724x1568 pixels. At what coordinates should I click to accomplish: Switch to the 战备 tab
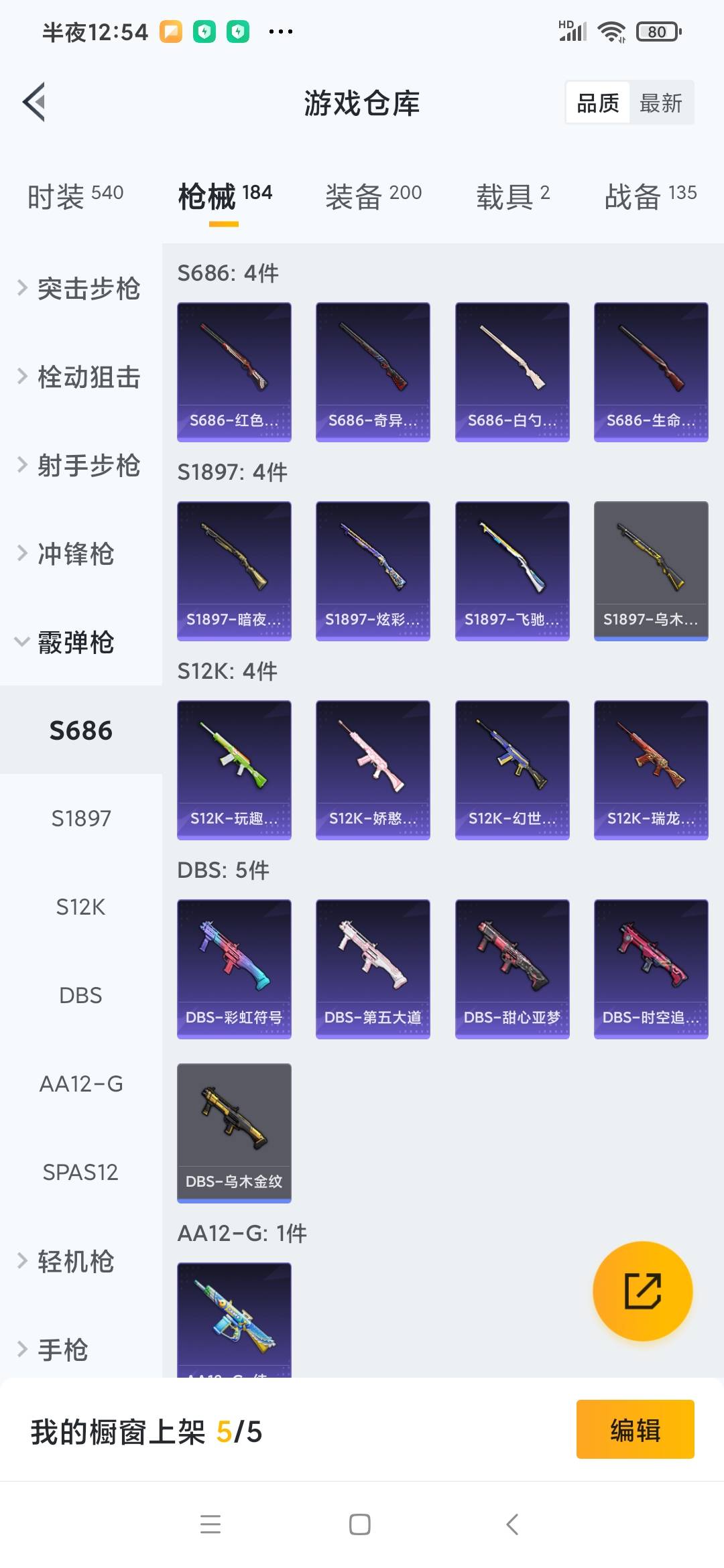(x=650, y=196)
